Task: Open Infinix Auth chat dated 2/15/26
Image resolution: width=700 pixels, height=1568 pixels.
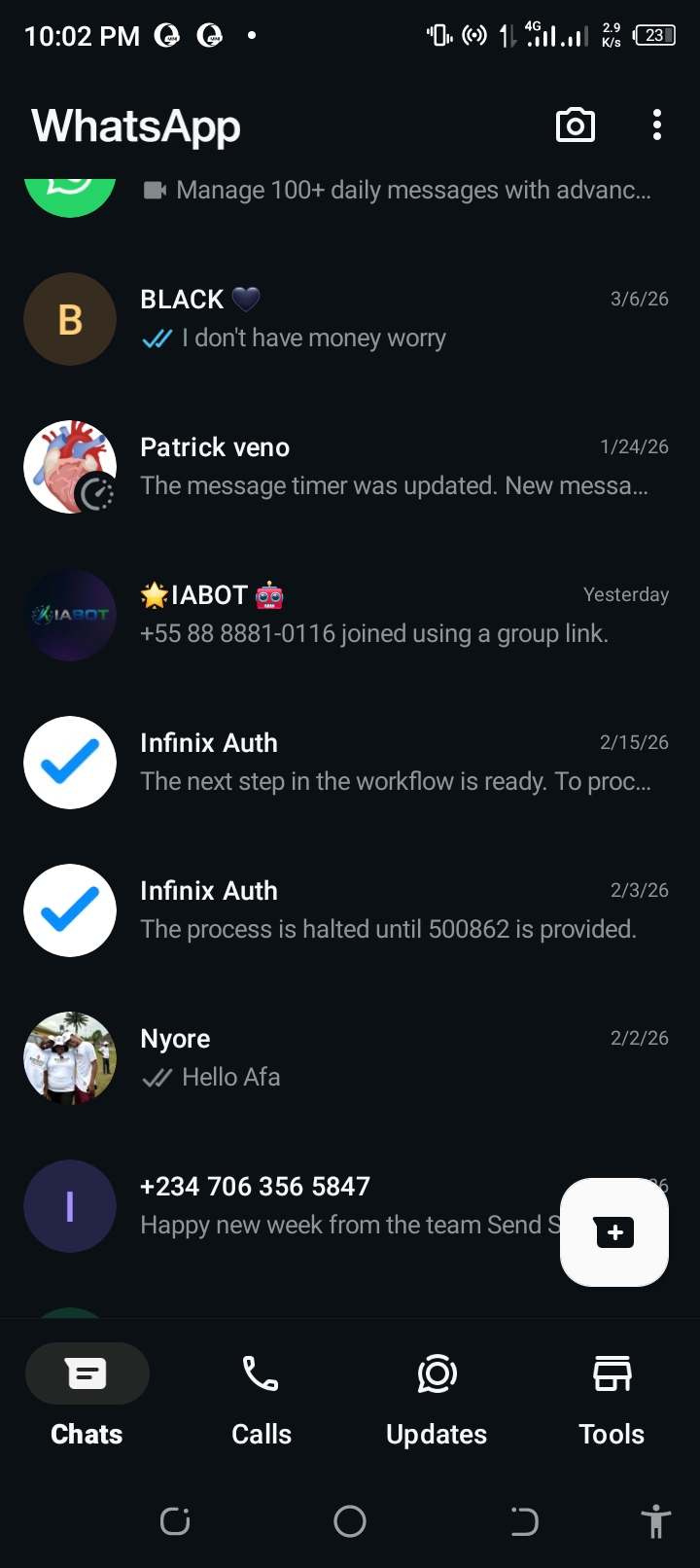Action: coord(389,763)
